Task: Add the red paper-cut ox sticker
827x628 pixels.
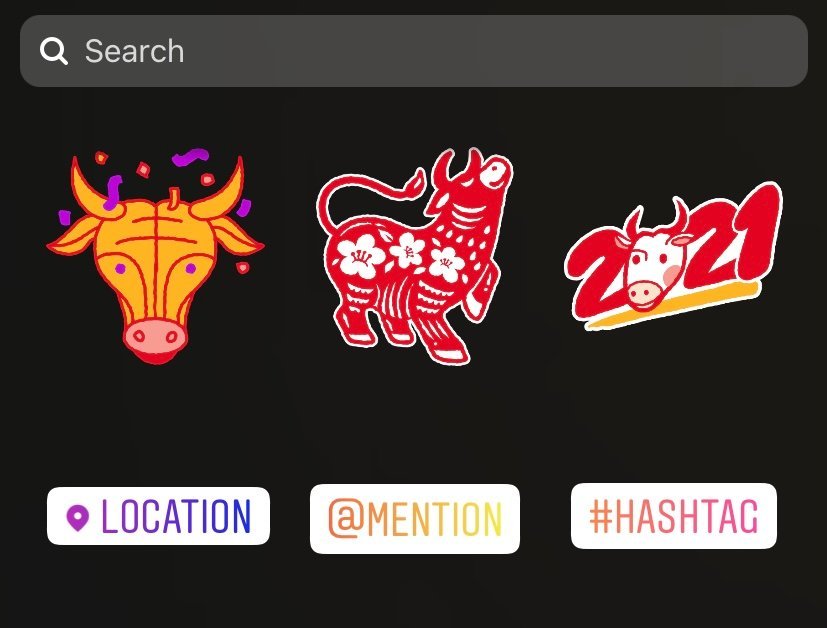Action: [x=414, y=255]
